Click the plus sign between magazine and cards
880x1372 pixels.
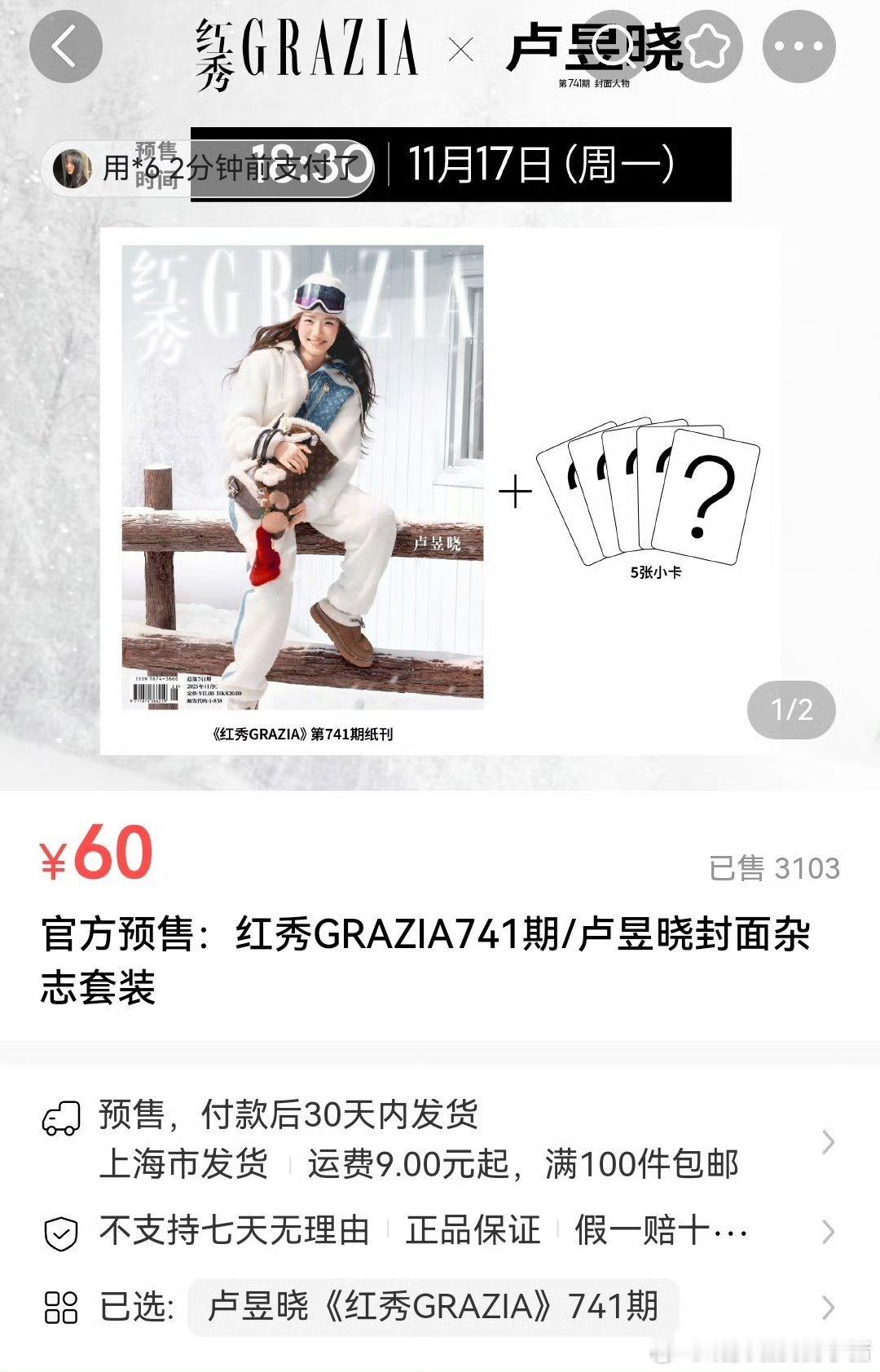tap(515, 489)
